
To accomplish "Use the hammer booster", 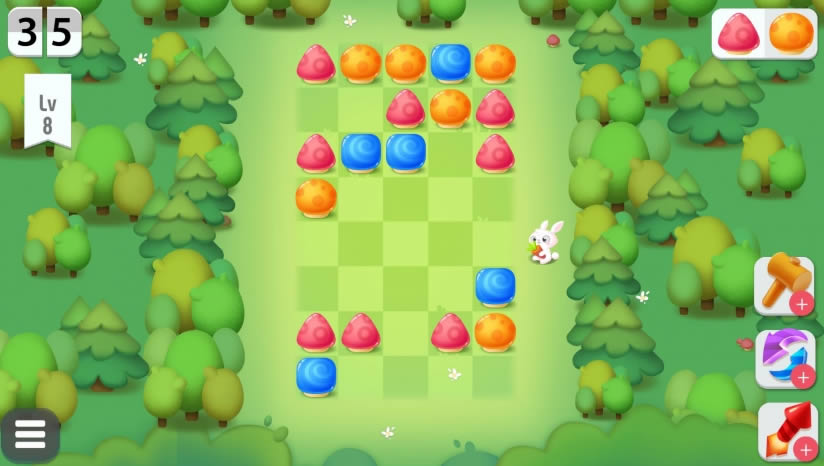I will tap(783, 285).
